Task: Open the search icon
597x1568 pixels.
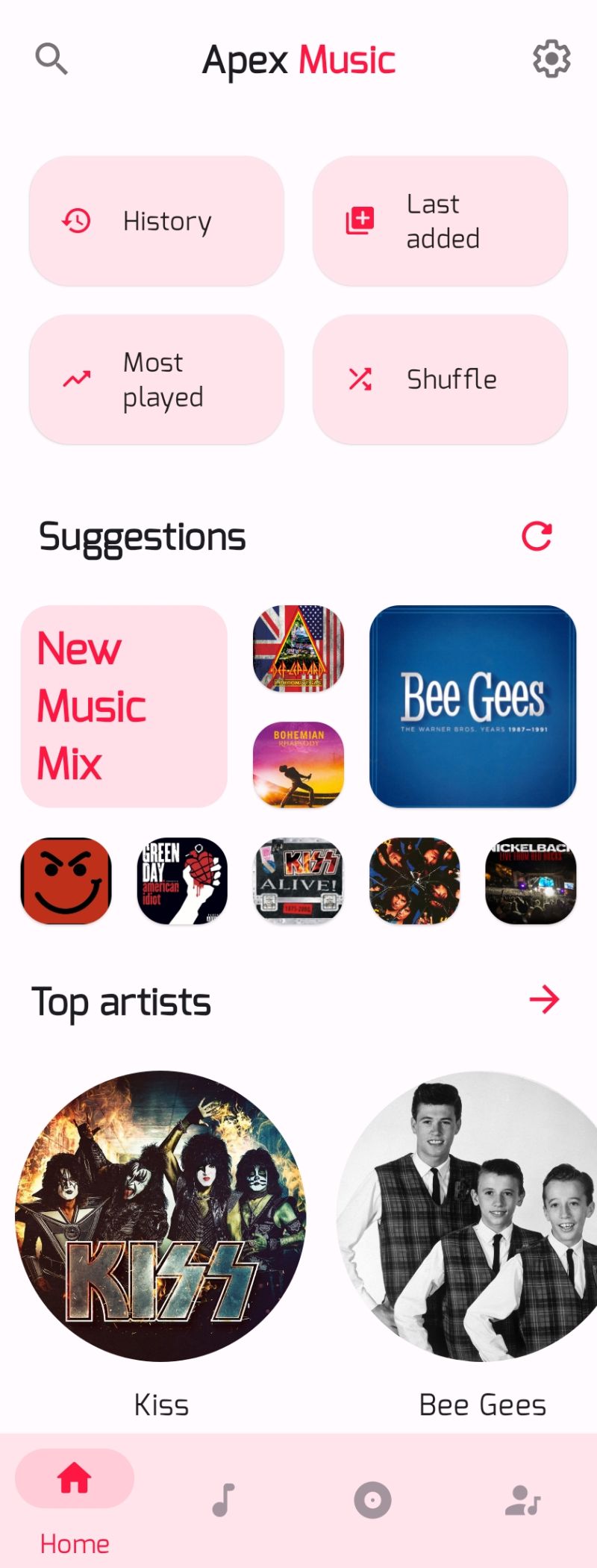Action: pyautogui.click(x=51, y=58)
